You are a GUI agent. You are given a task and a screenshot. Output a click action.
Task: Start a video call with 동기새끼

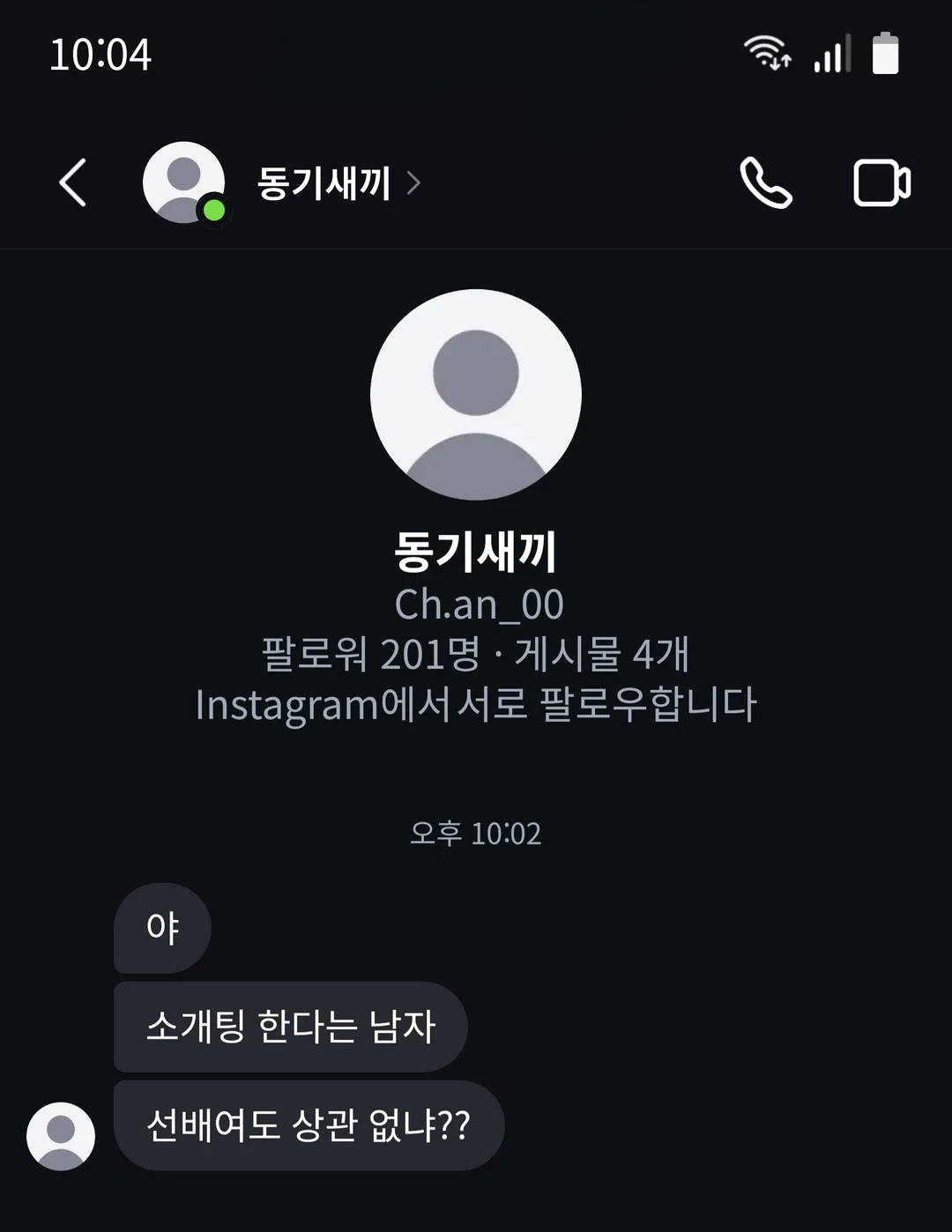(881, 182)
